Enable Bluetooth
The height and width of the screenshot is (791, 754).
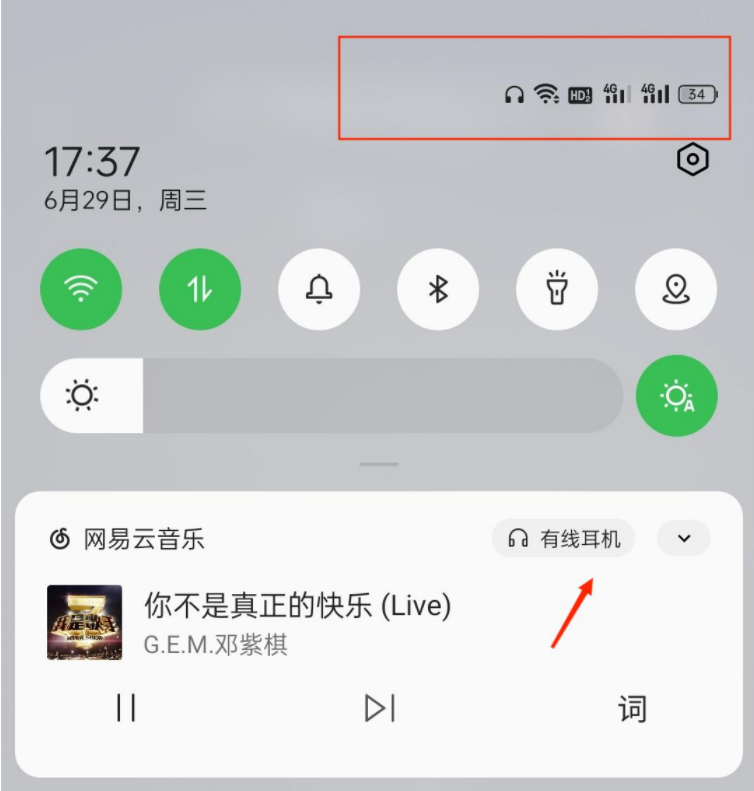coord(438,290)
